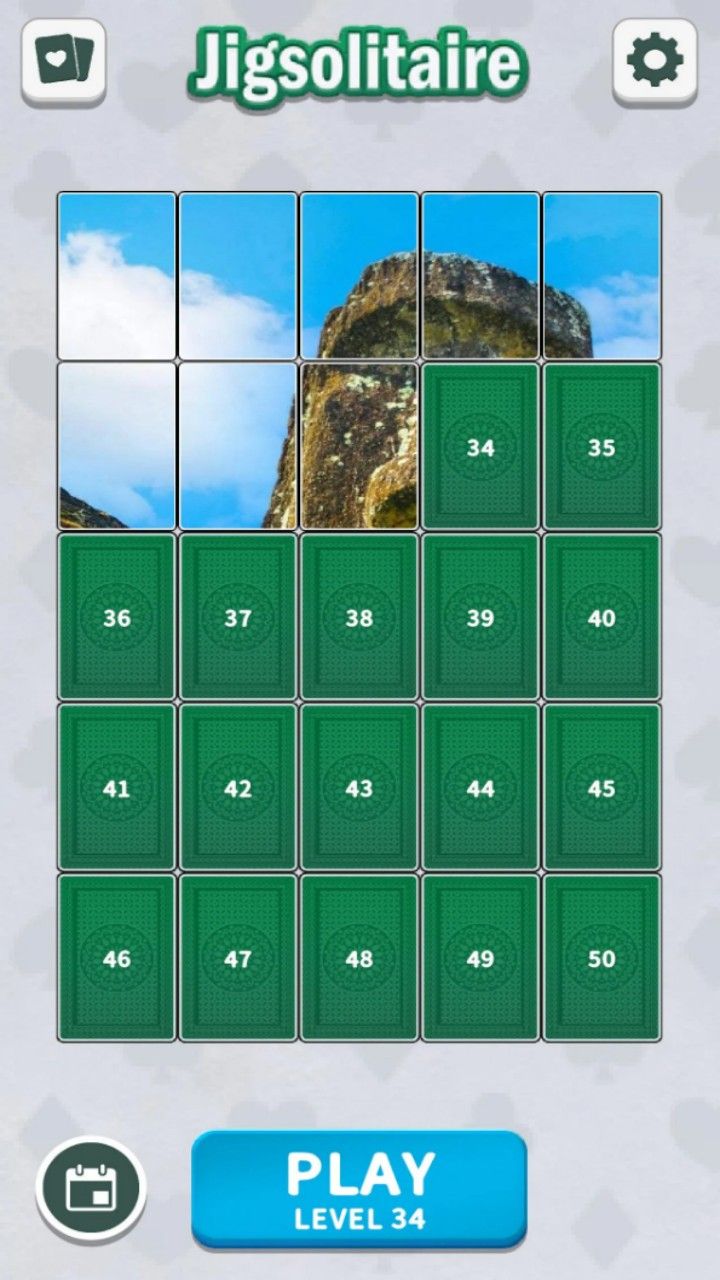This screenshot has width=720, height=1280.
Task: Open settings gear
Action: 655,61
